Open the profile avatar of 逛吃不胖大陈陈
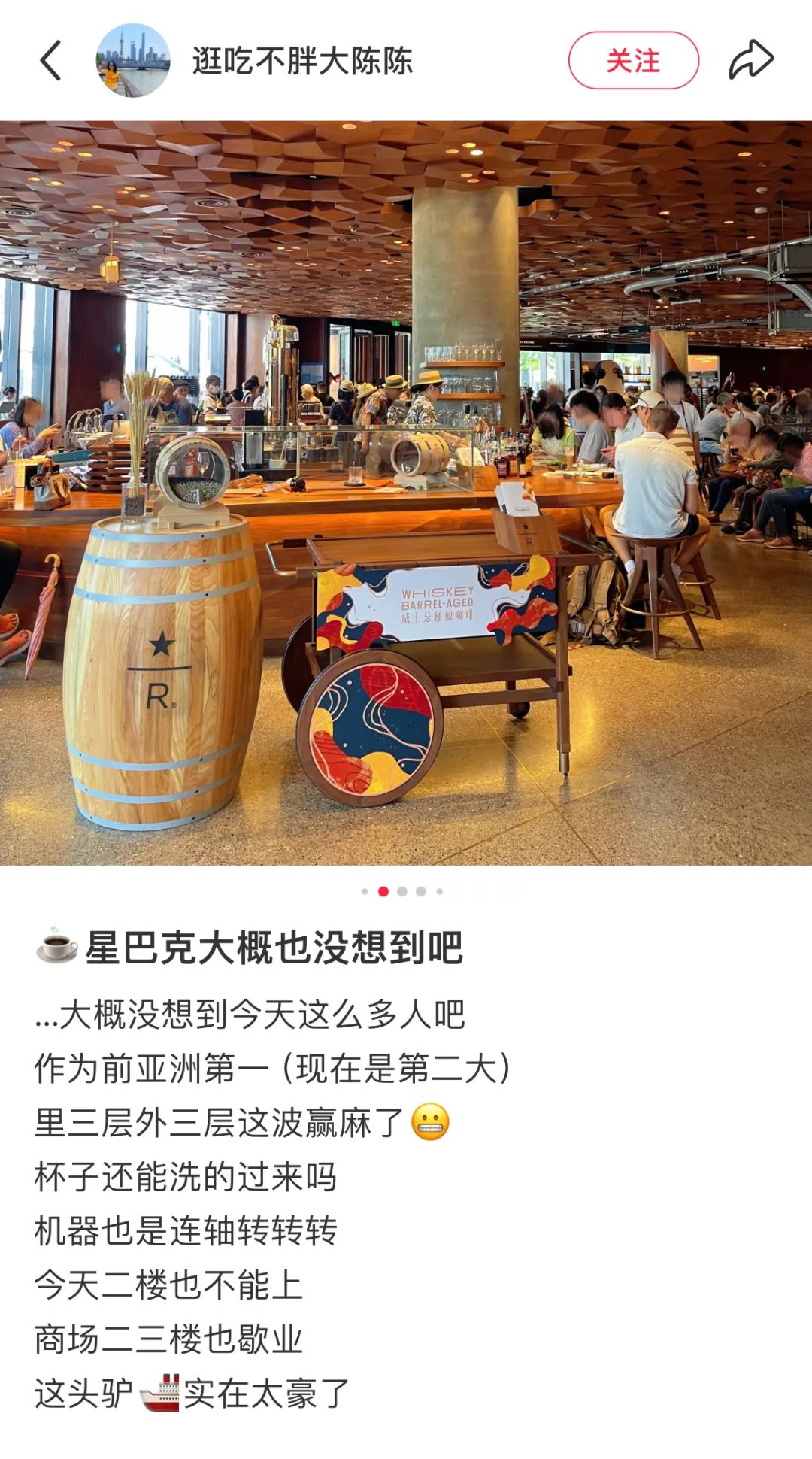Image resolution: width=812 pixels, height=1459 pixels. click(133, 60)
